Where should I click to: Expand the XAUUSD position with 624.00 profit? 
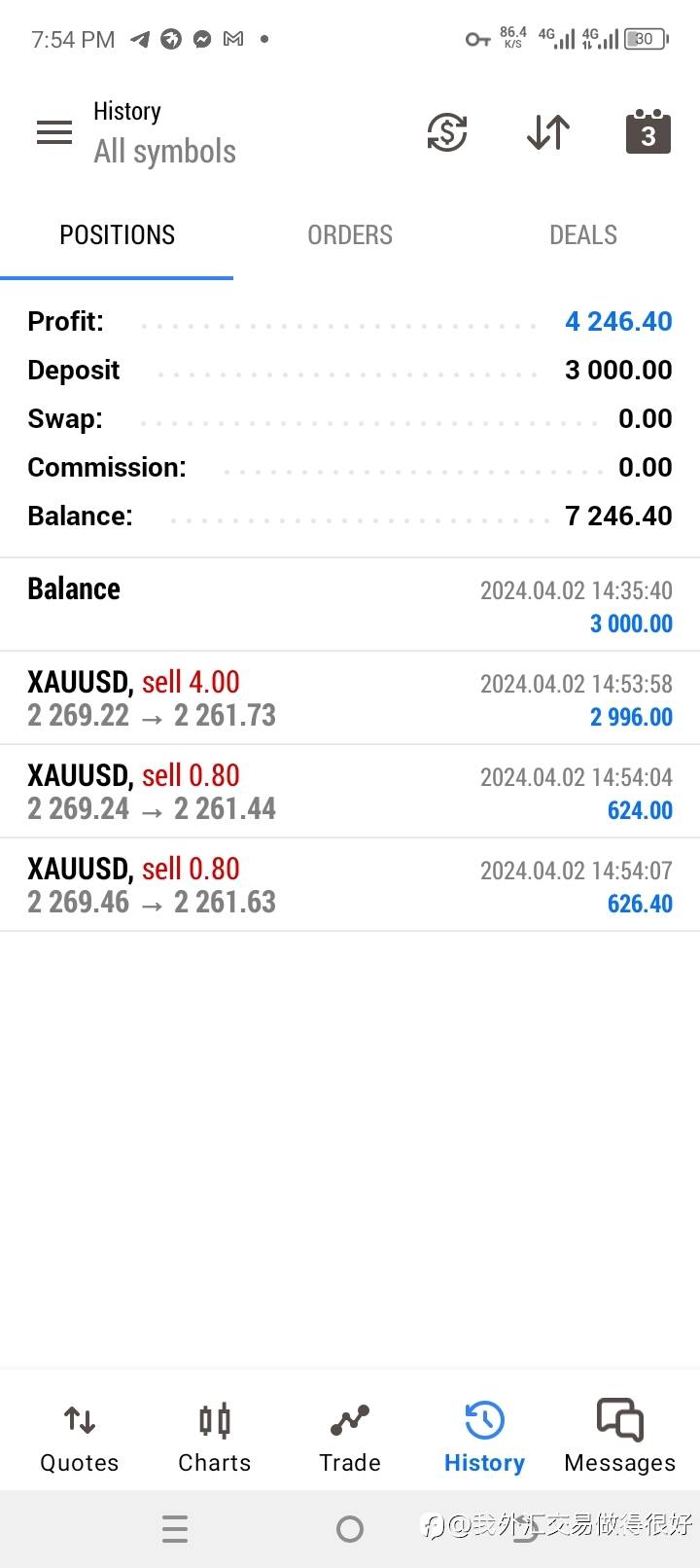350,792
